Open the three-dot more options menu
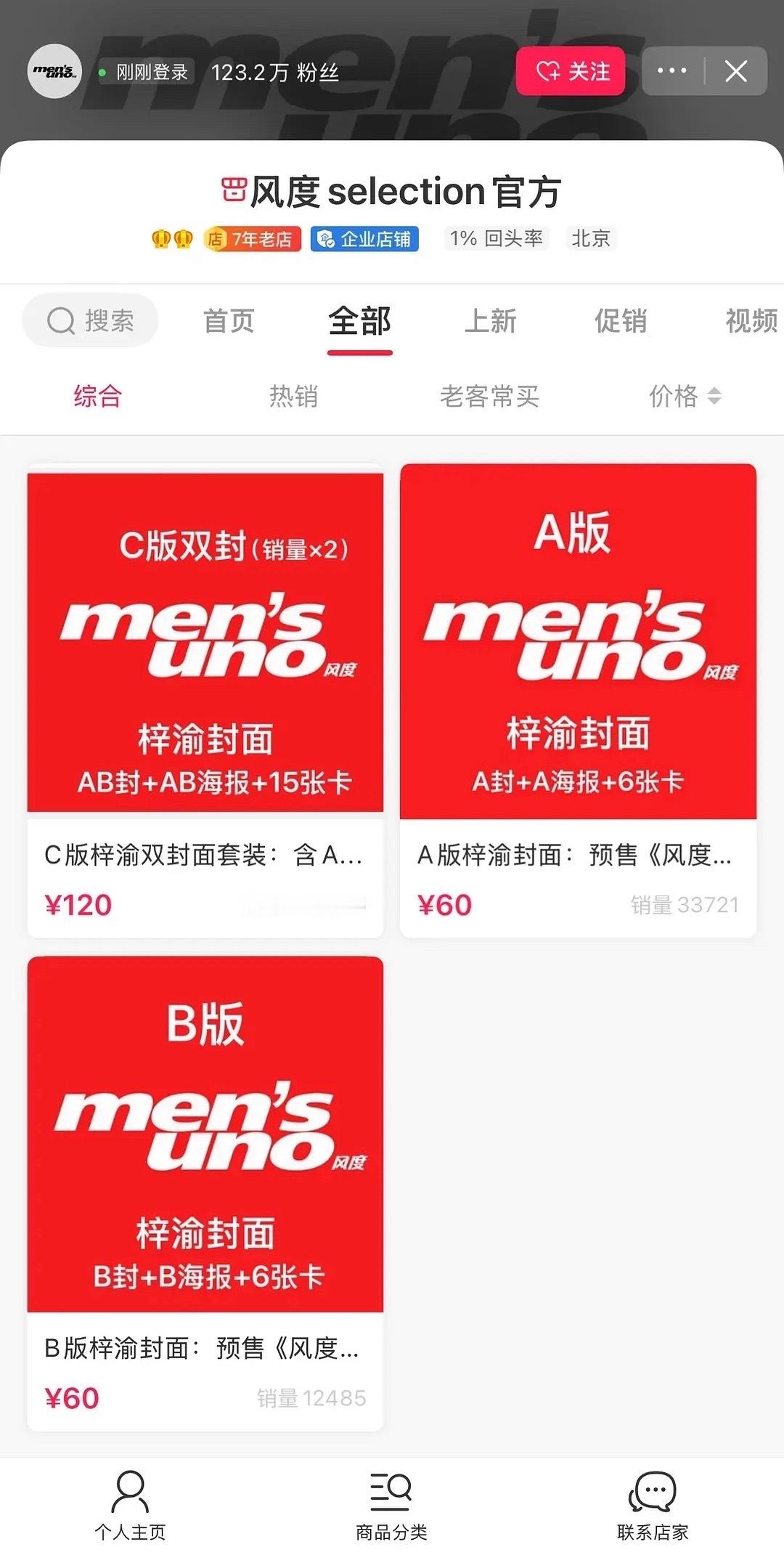784x1563 pixels. pyautogui.click(x=672, y=71)
